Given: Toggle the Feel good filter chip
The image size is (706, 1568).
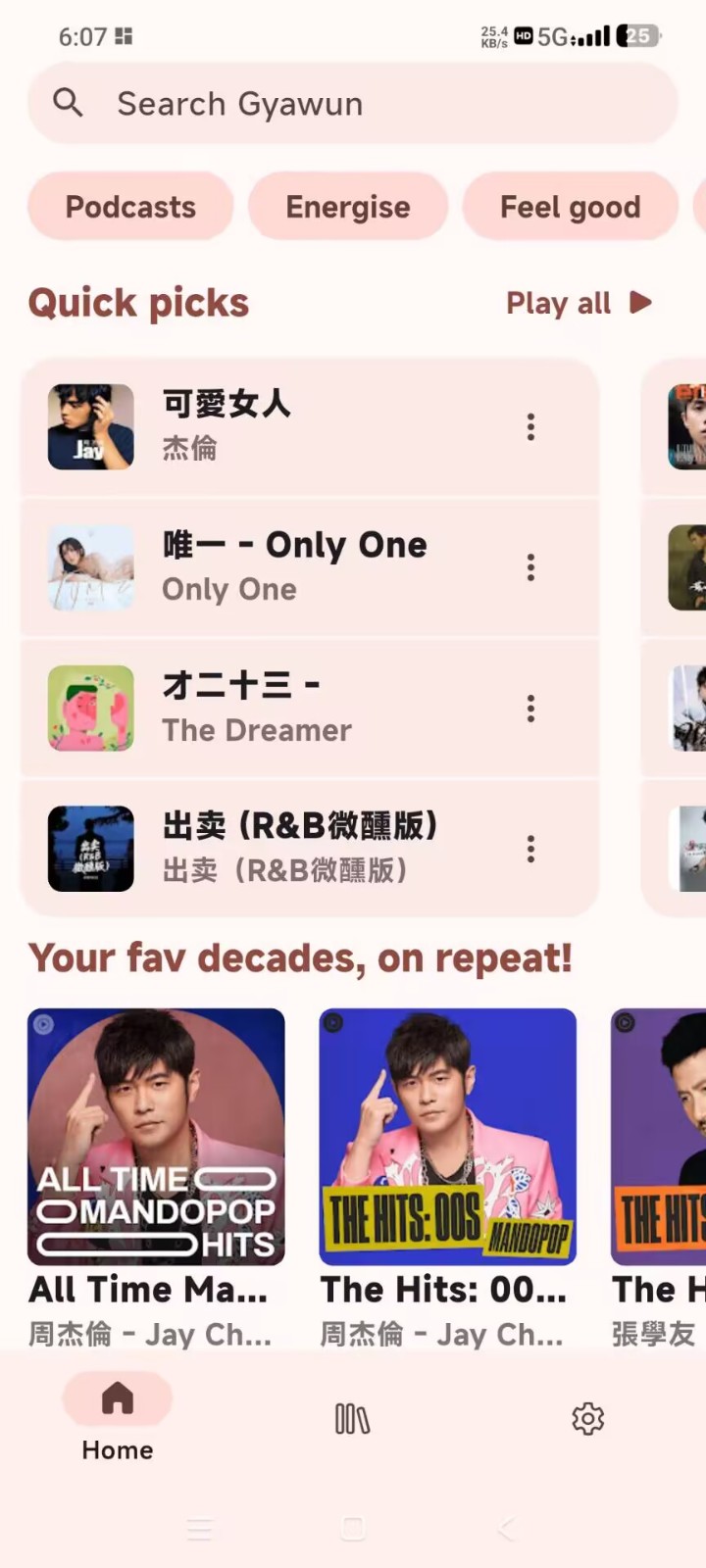Looking at the screenshot, I should click(x=571, y=206).
